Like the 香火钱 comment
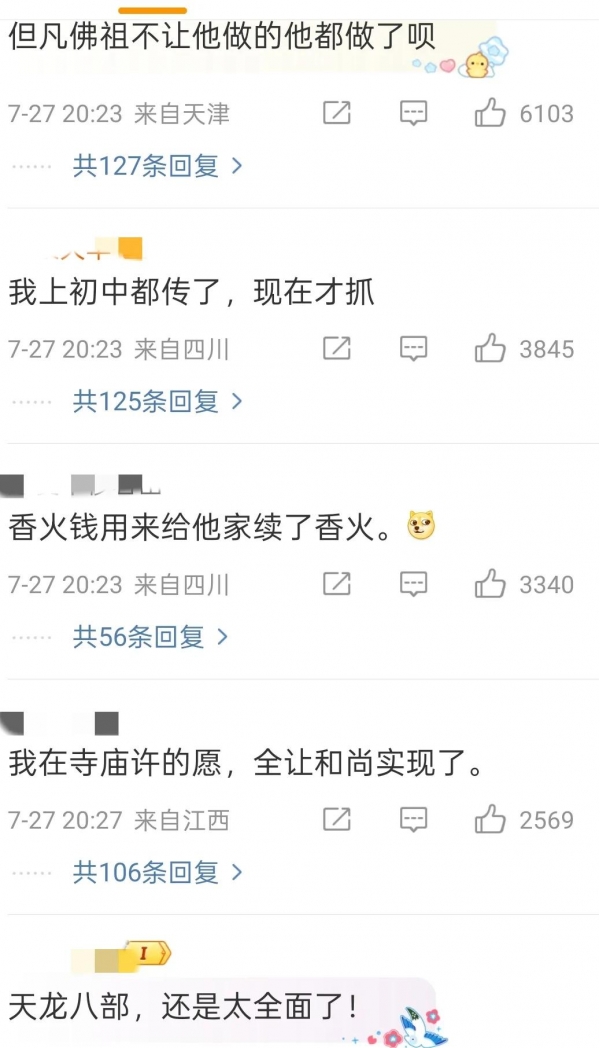This screenshot has height=1048, width=600. pos(490,584)
